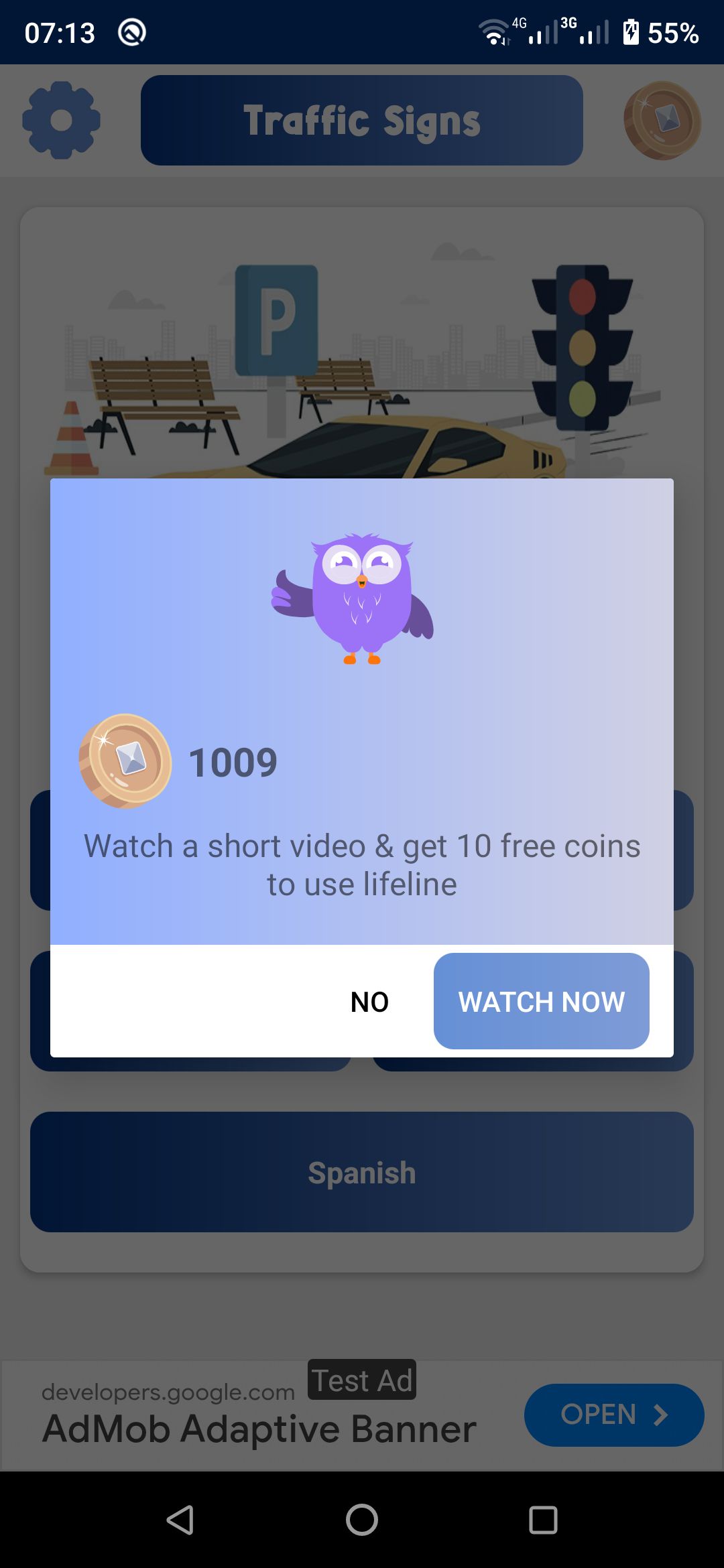The height and width of the screenshot is (1568, 724).
Task: Go back using system back button
Action: (x=180, y=1520)
